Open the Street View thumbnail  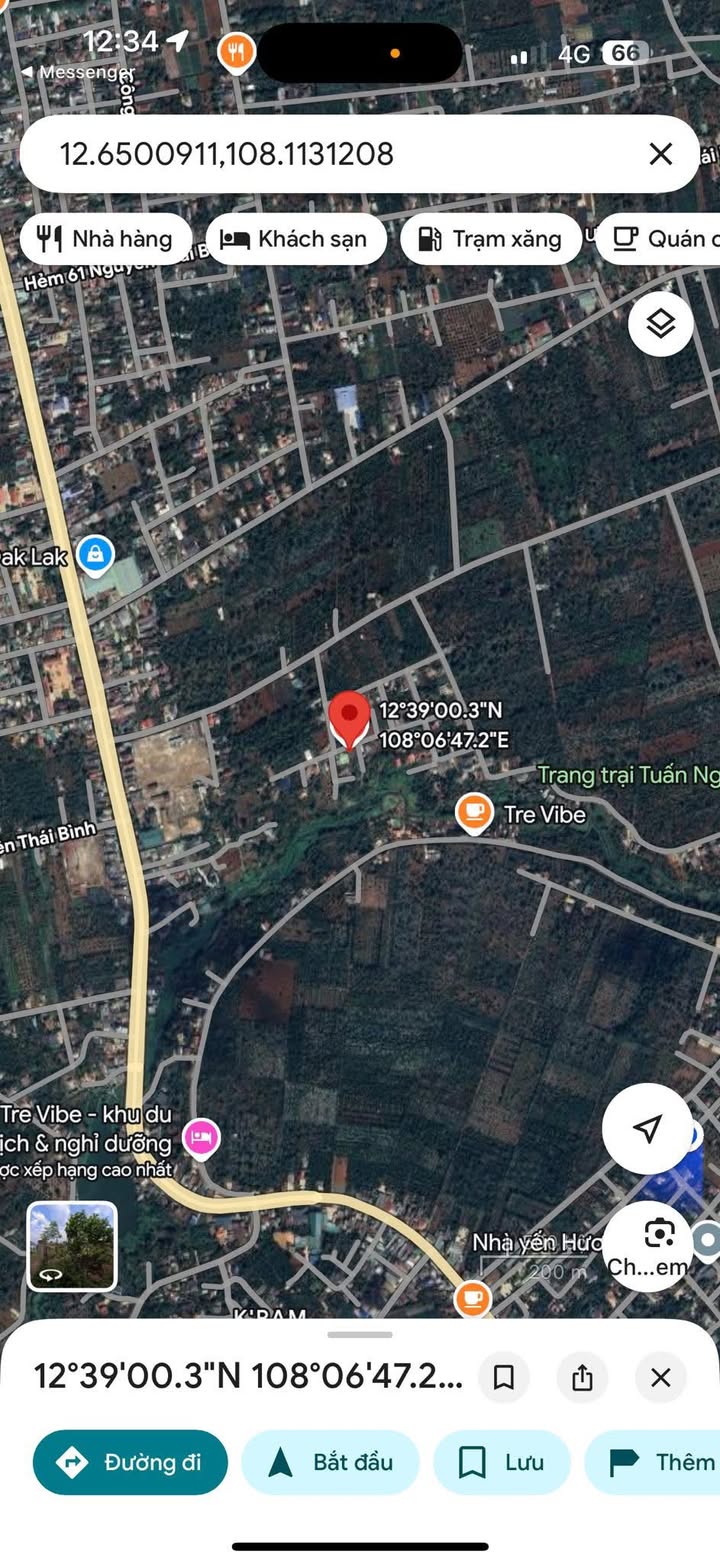[x=72, y=1246]
